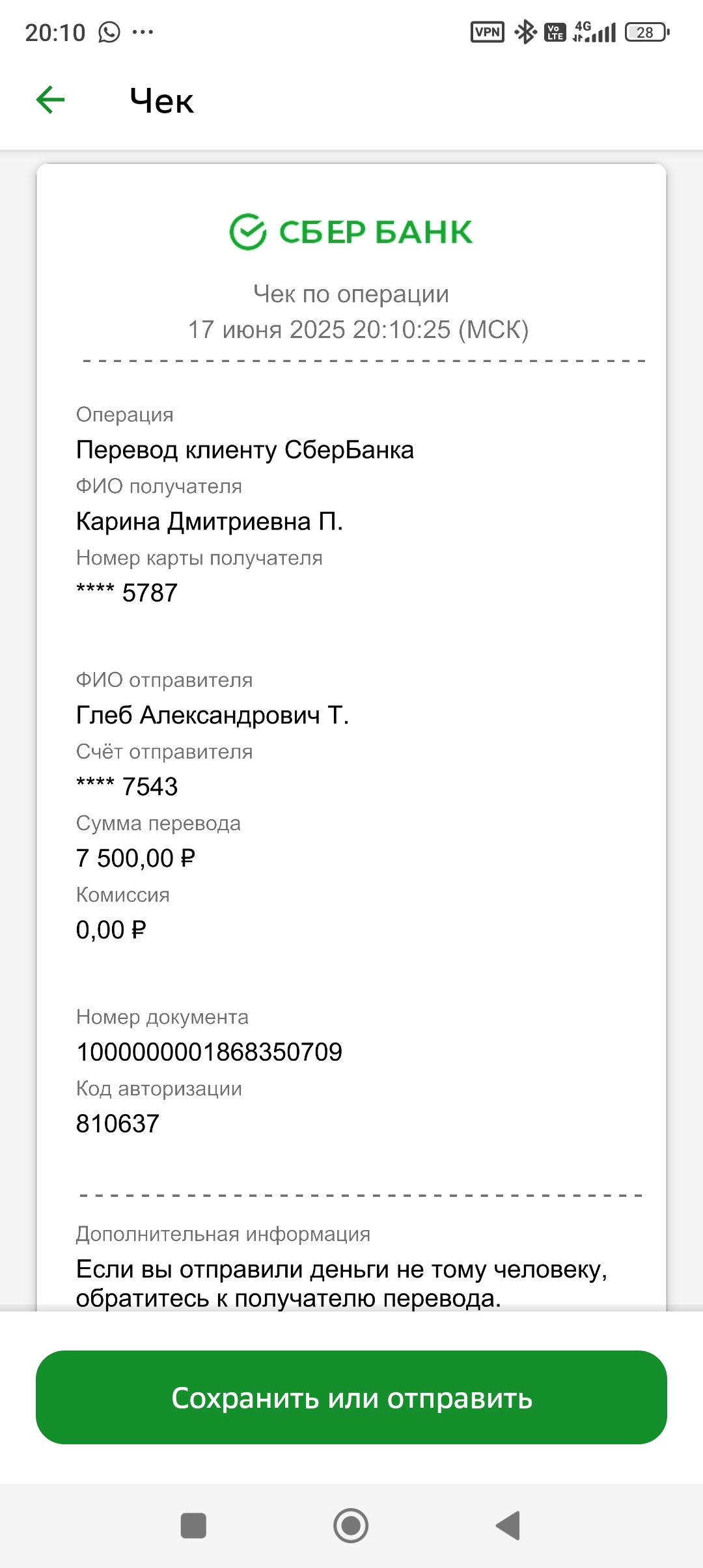This screenshot has width=703, height=1568.
Task: Tap the Сохранить или отправить button
Action: [351, 1397]
